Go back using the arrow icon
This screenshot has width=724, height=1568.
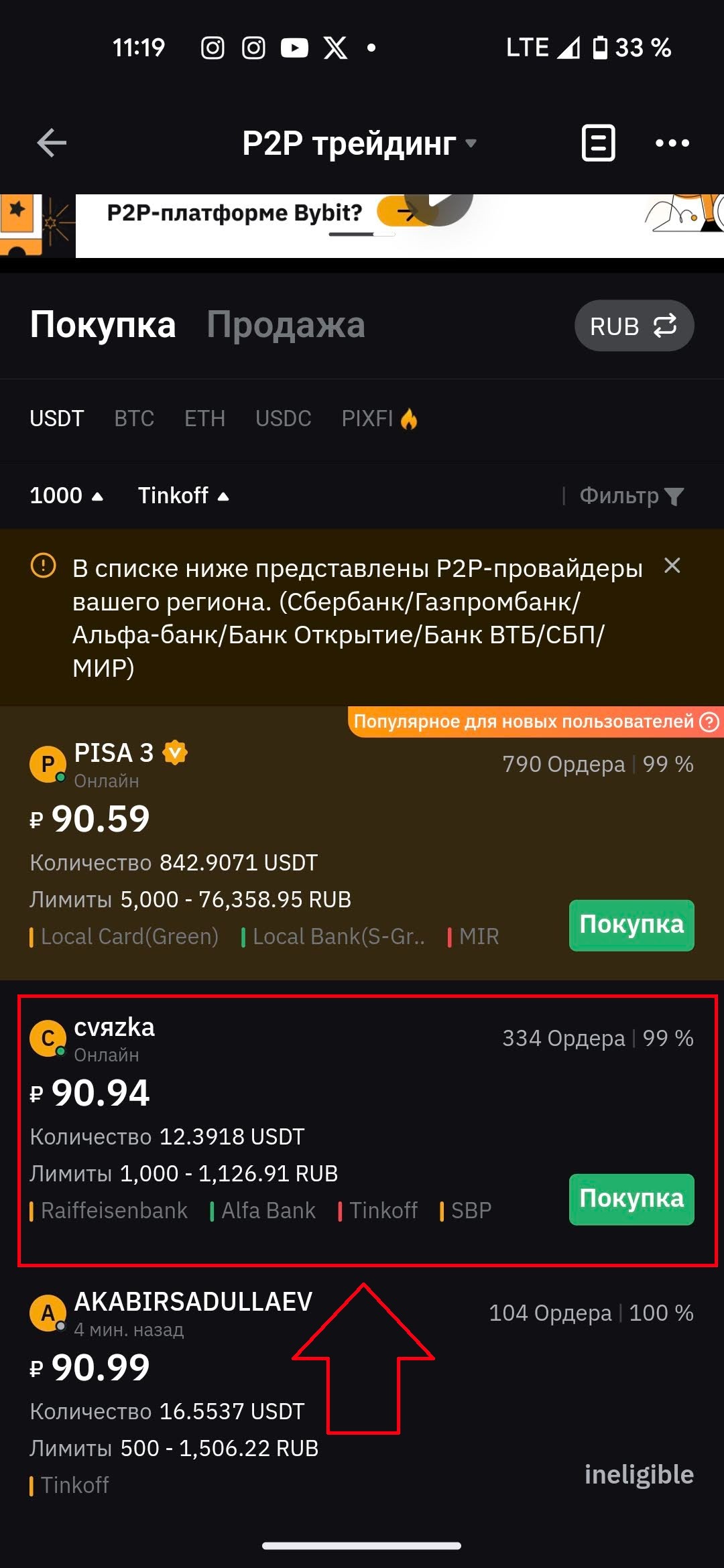point(52,143)
